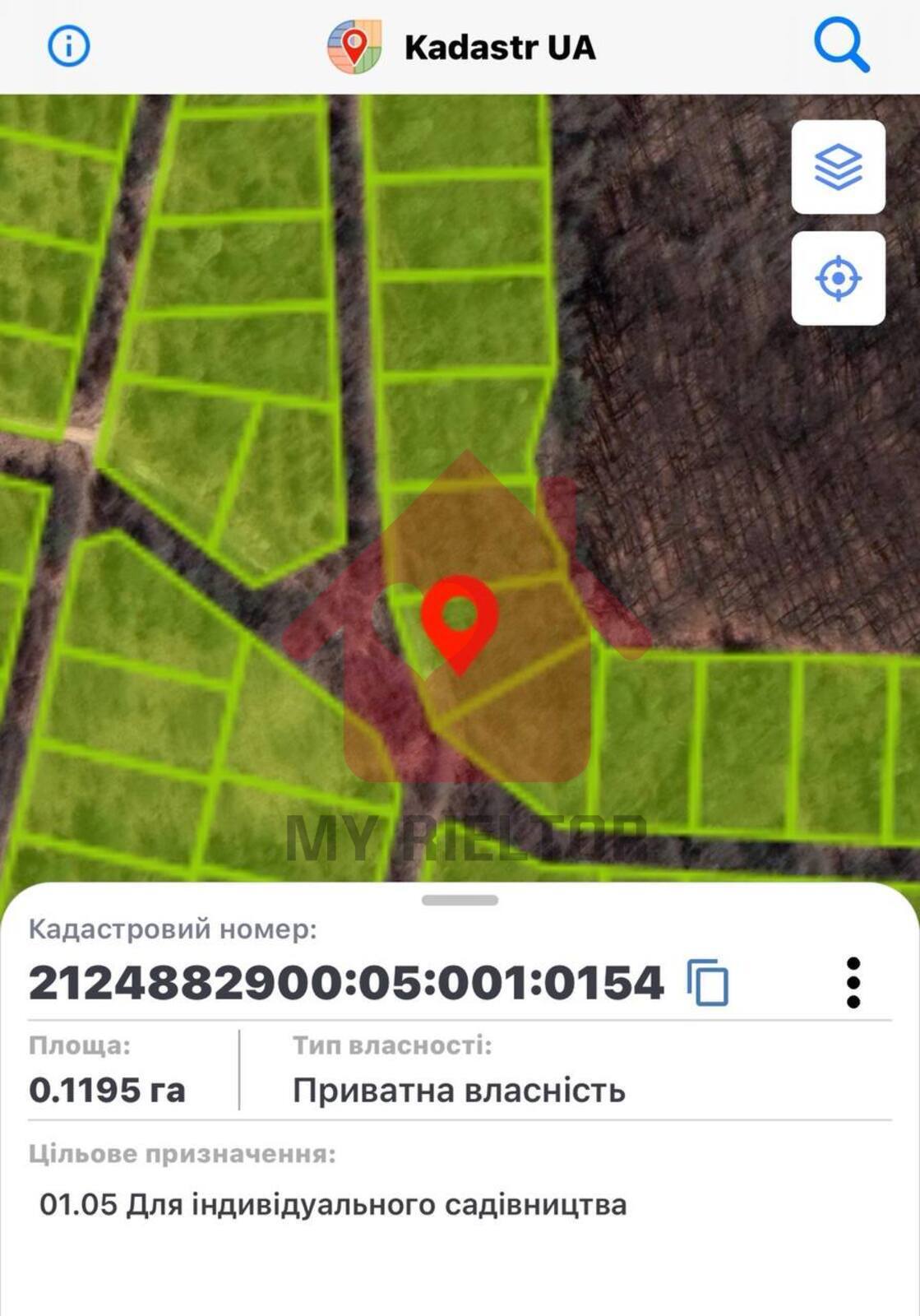Tap the bottom sheet drag handle
The image size is (920, 1316).
[460, 900]
